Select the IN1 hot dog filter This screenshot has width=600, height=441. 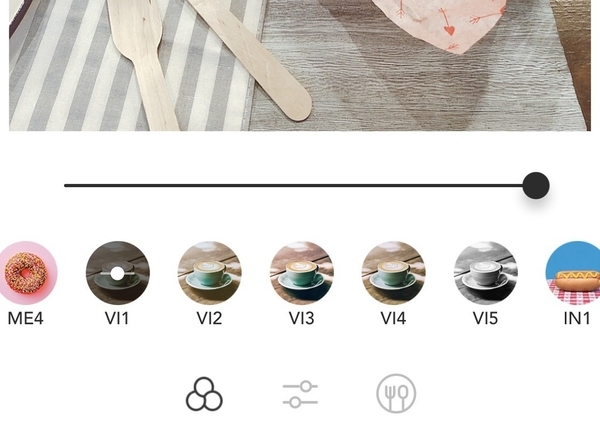click(x=574, y=273)
